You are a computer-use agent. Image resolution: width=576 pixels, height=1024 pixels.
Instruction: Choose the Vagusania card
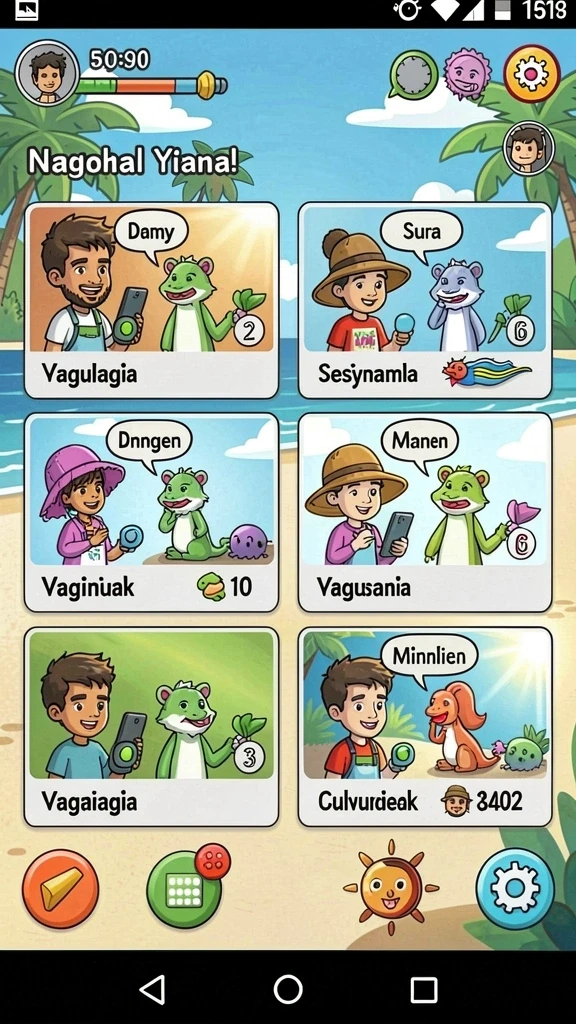click(425, 513)
